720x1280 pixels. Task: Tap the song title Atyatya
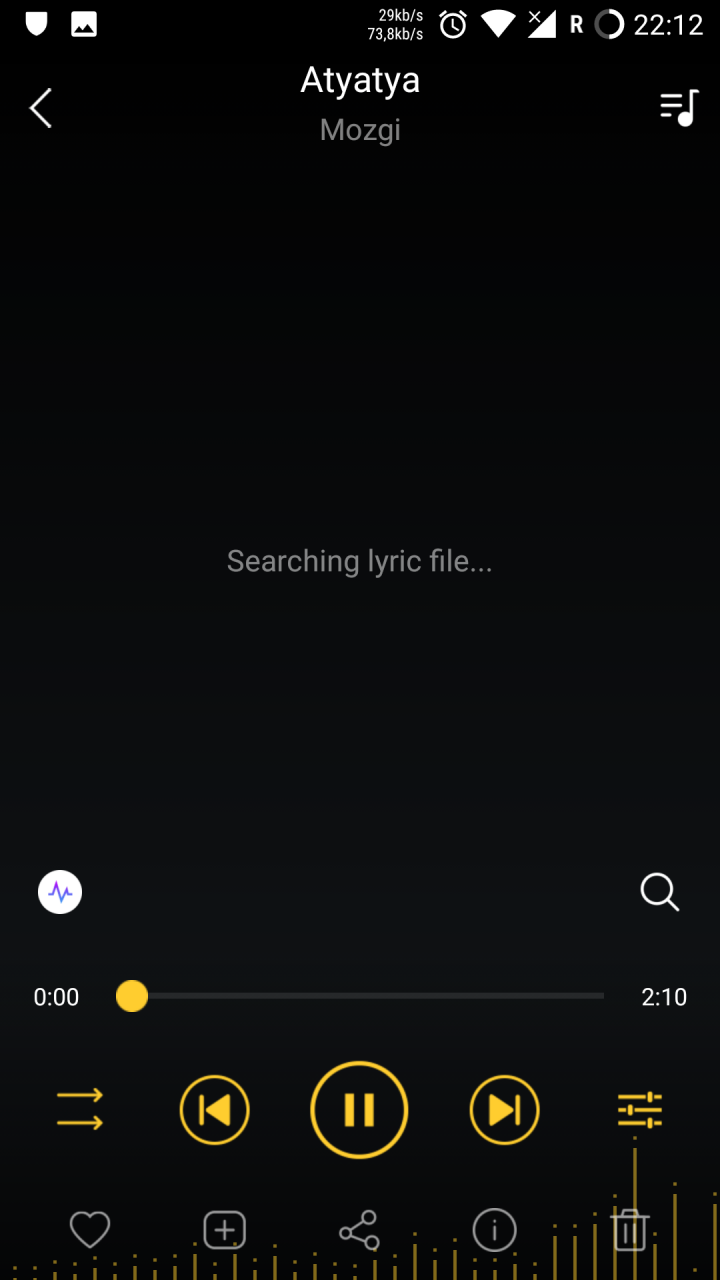click(359, 80)
